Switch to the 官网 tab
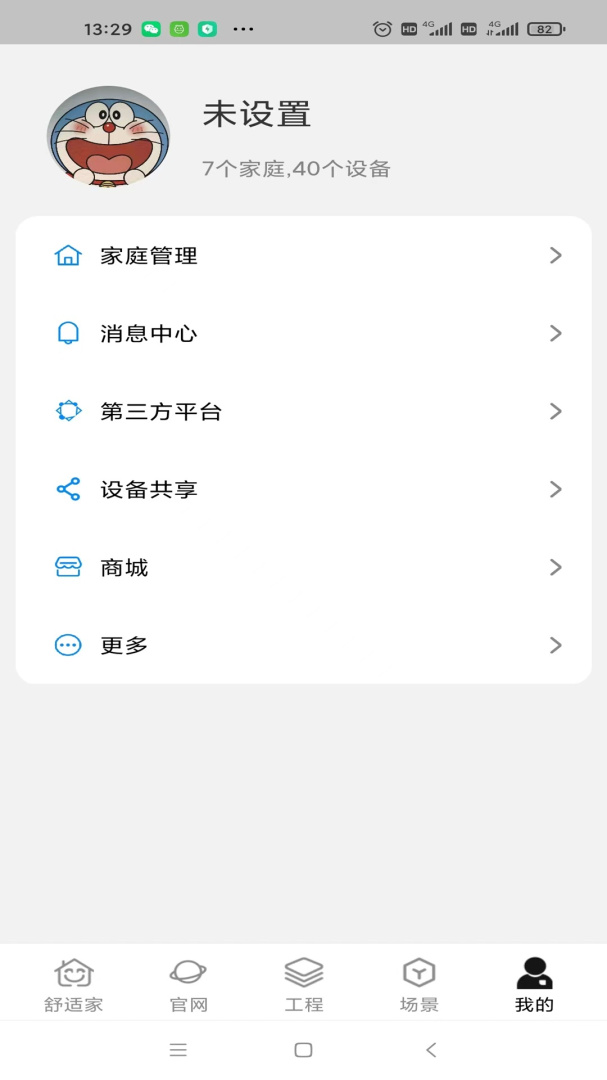 point(188,985)
